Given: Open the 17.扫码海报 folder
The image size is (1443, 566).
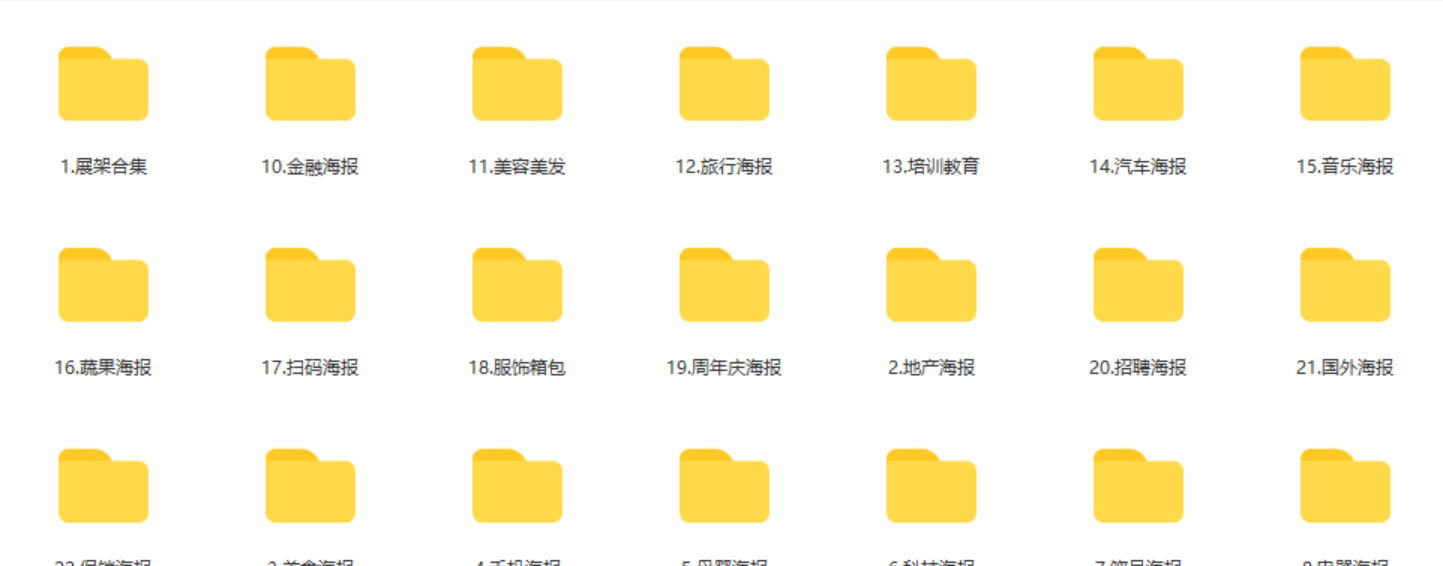Looking at the screenshot, I should pyautogui.click(x=310, y=286).
